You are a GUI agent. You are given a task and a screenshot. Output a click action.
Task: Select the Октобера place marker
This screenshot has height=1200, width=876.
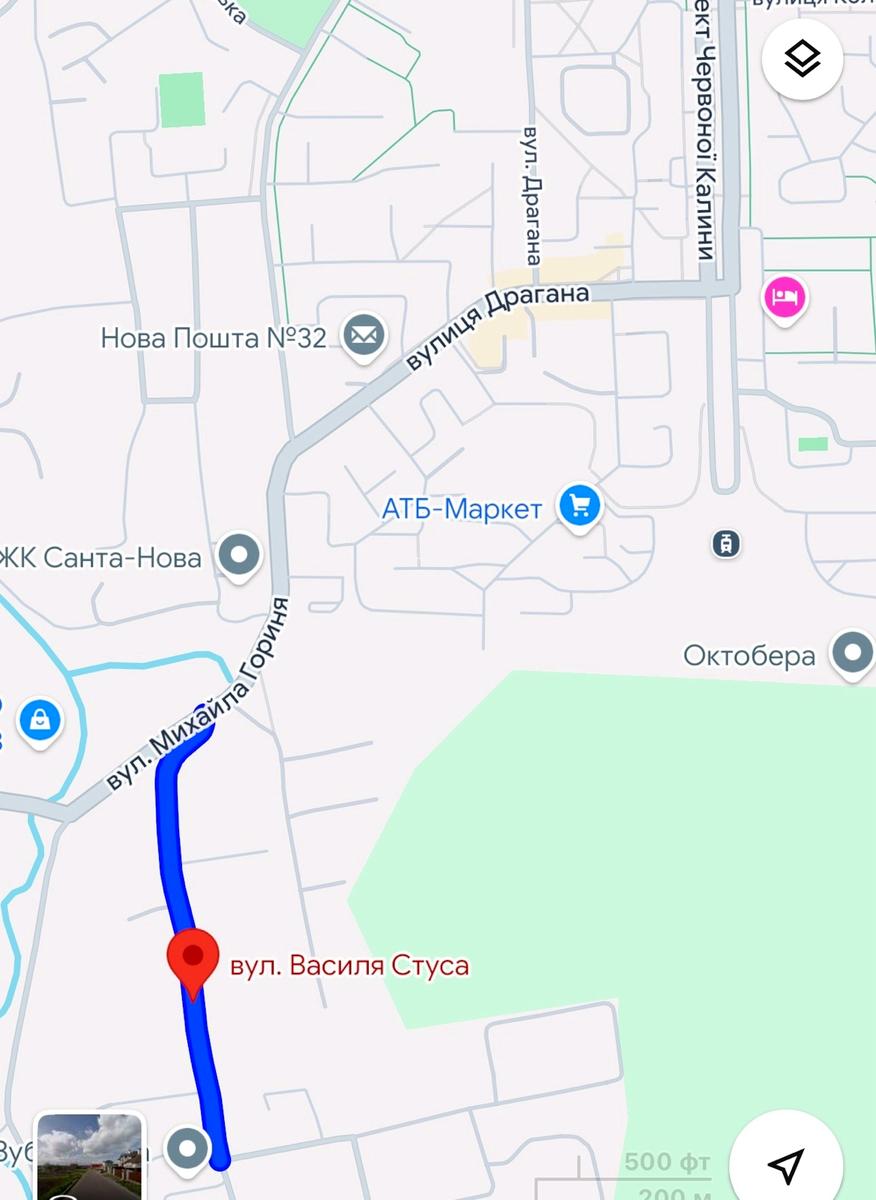853,653
